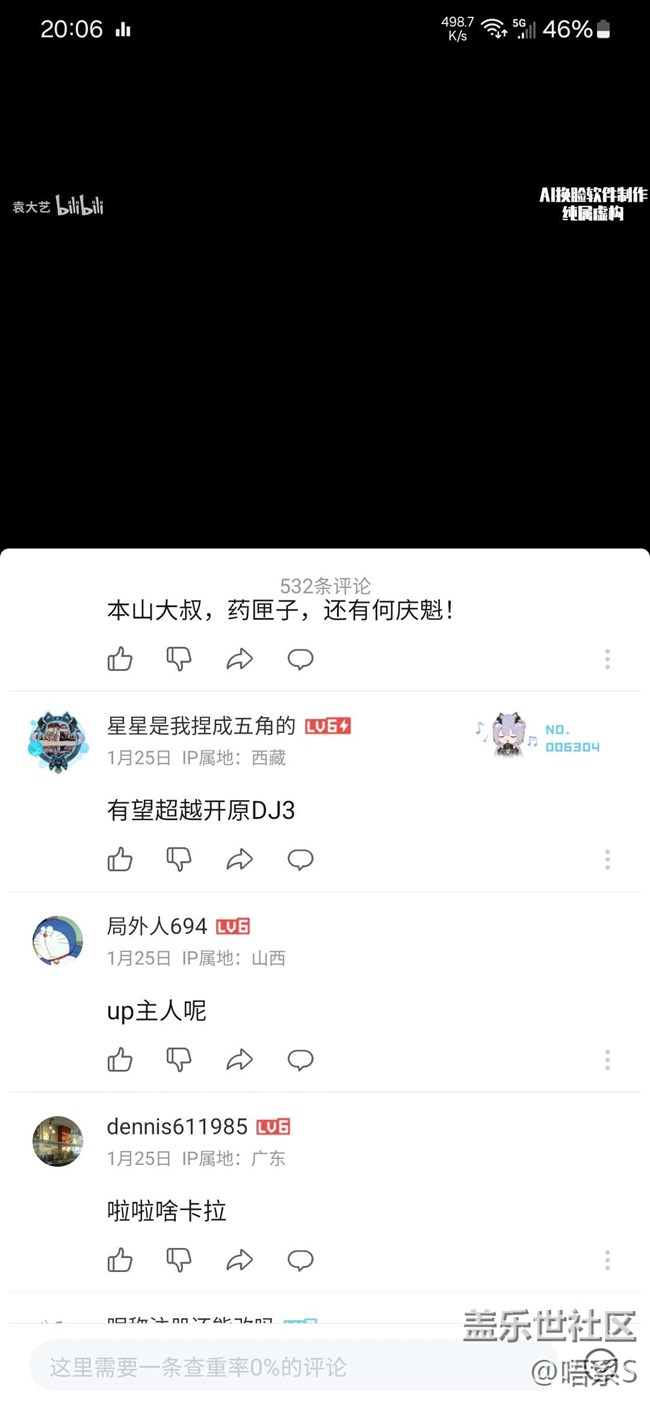Open more options for 啦啦啥卡拉 comment
650x1408 pixels.
607,1260
